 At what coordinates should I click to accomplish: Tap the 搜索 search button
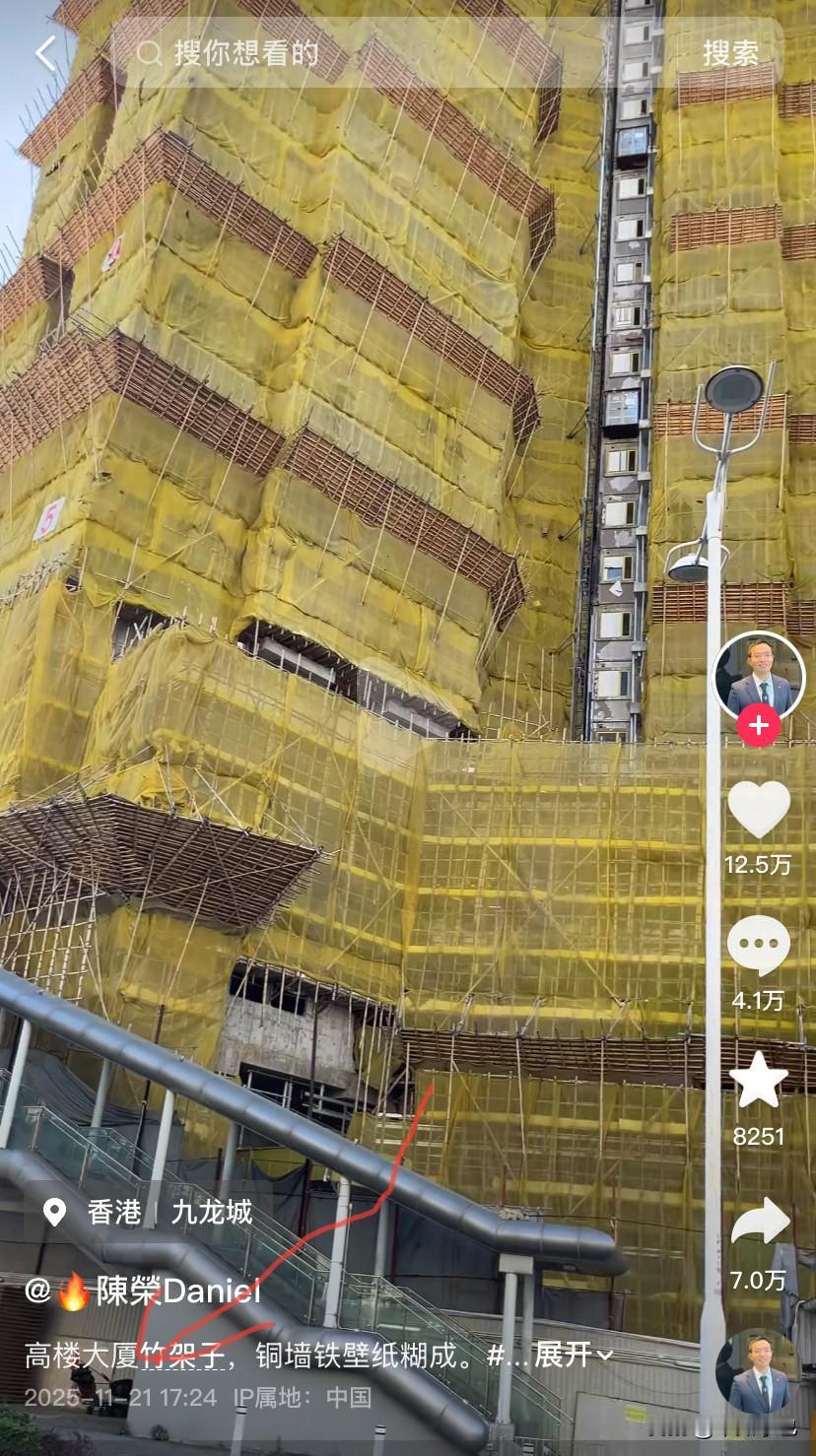pyautogui.click(x=730, y=53)
